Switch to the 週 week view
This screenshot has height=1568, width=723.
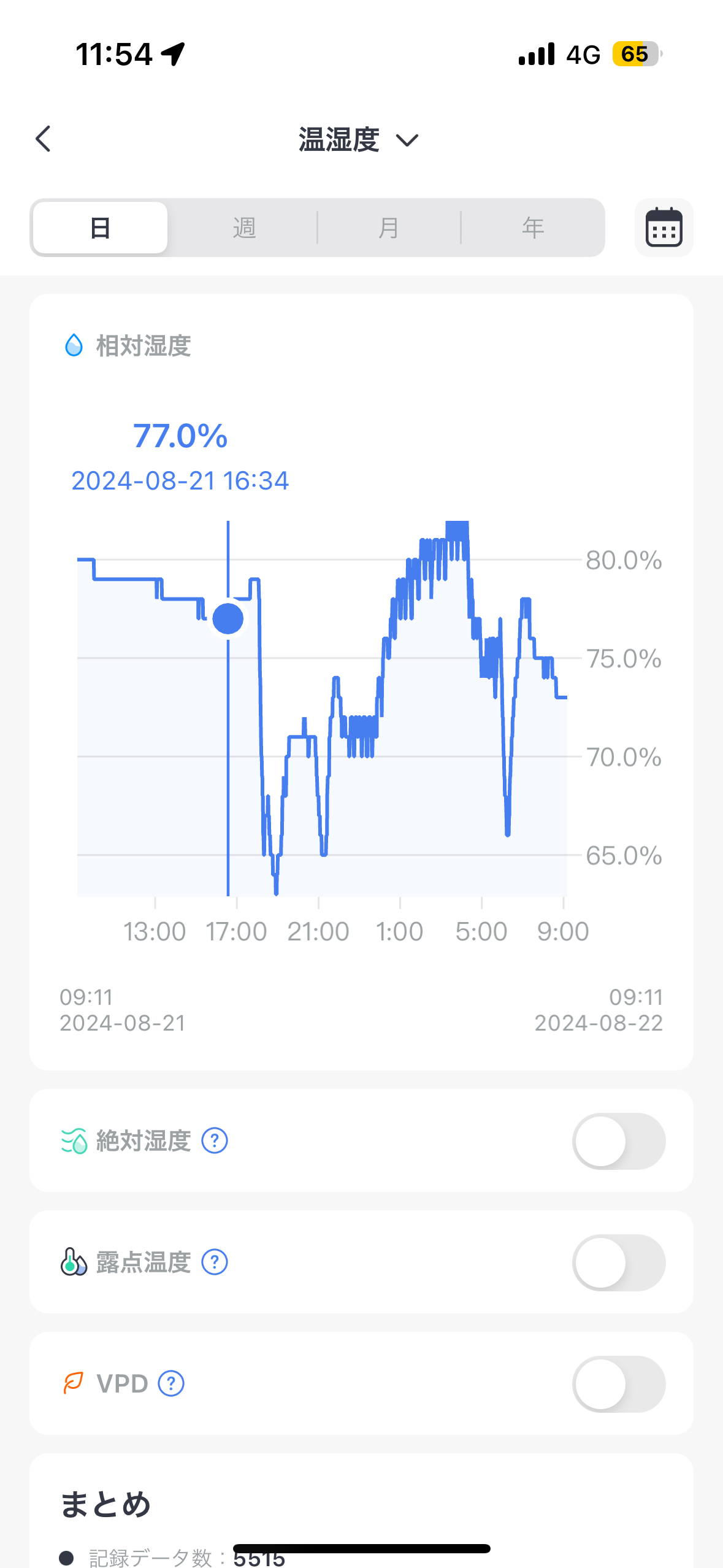[x=244, y=228]
